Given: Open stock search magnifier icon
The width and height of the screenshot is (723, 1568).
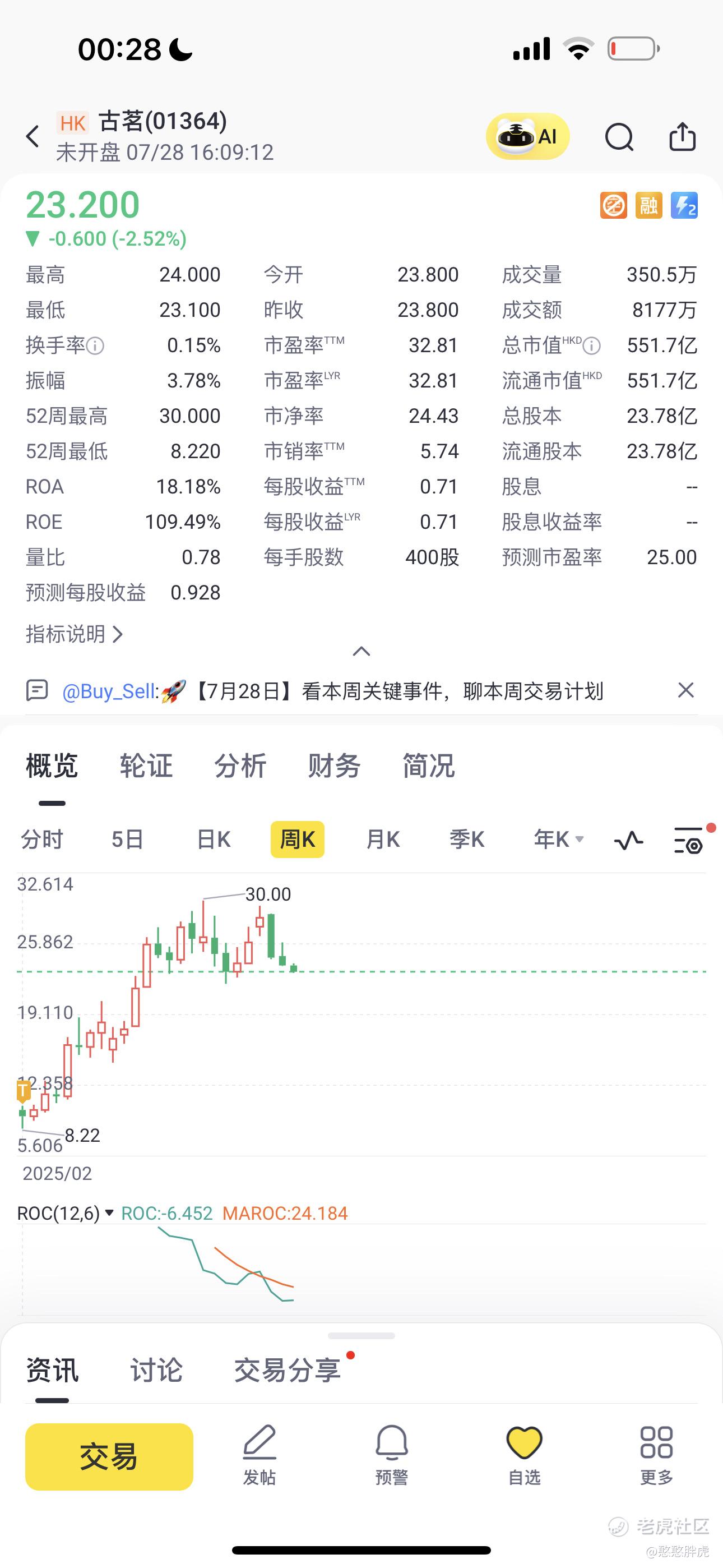Looking at the screenshot, I should pos(619,136).
